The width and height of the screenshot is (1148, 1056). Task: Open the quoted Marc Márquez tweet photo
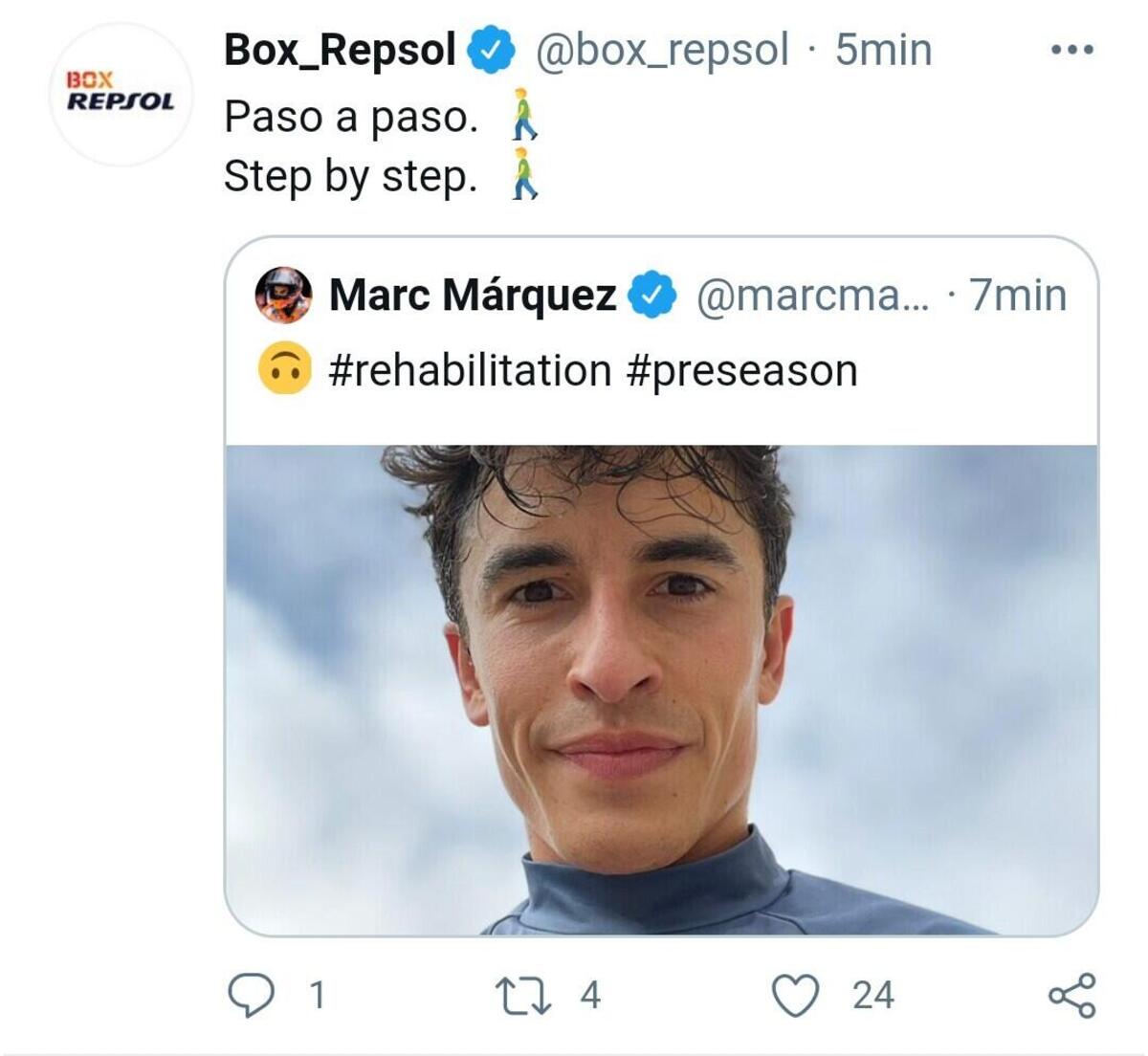661,689
